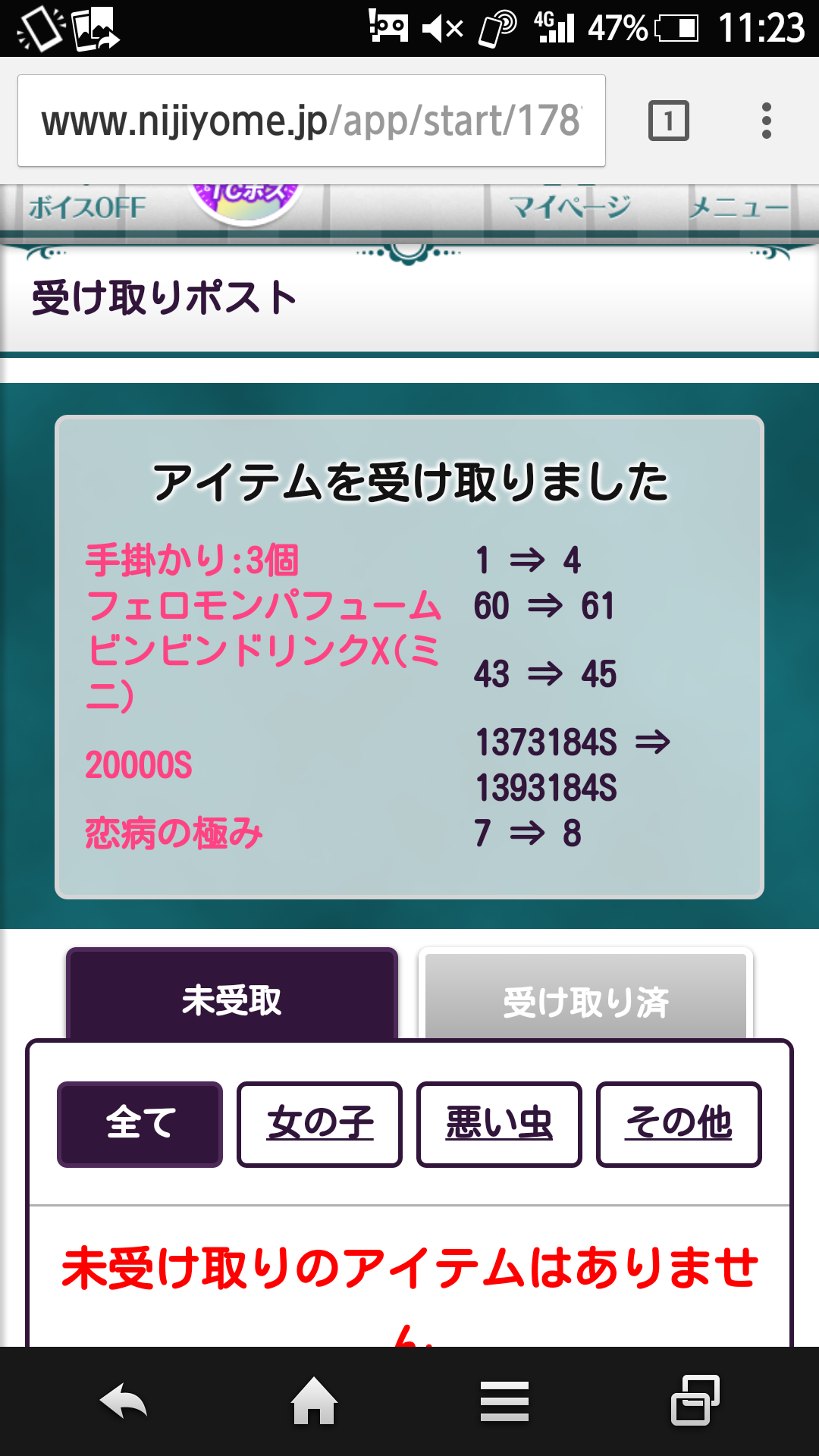Go to the device home screen

pos(314,1401)
